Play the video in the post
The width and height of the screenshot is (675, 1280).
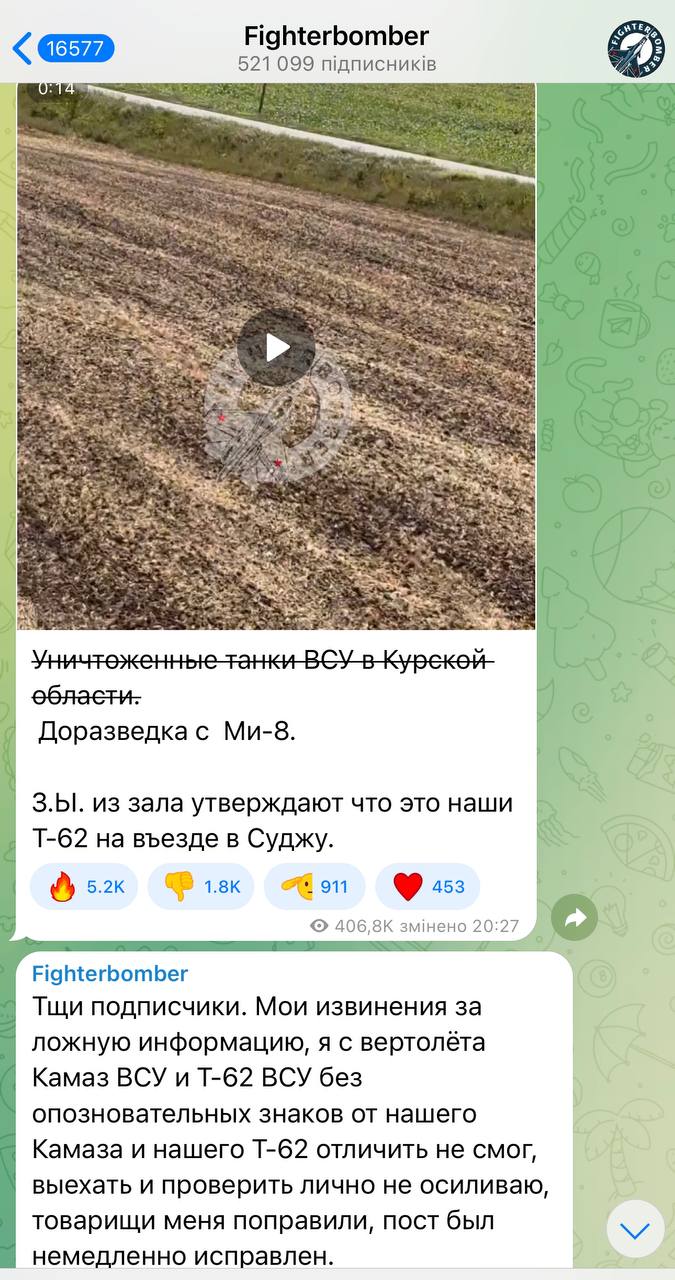point(276,347)
